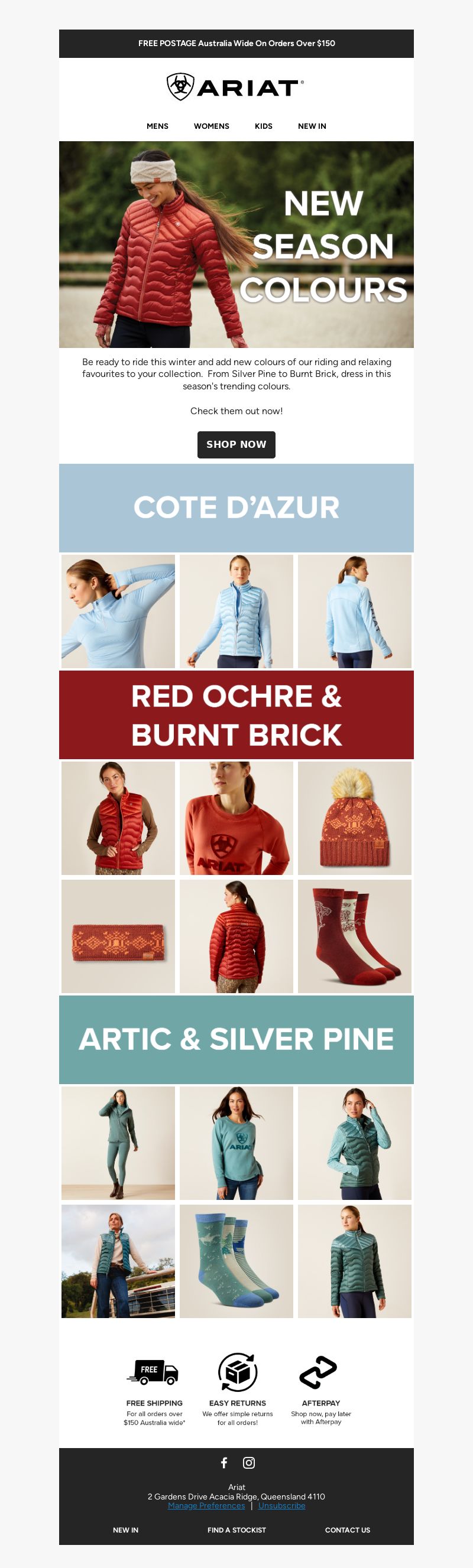This screenshot has height=1568, width=473.
Task: Open the NEW IN footer link
Action: click(125, 1530)
